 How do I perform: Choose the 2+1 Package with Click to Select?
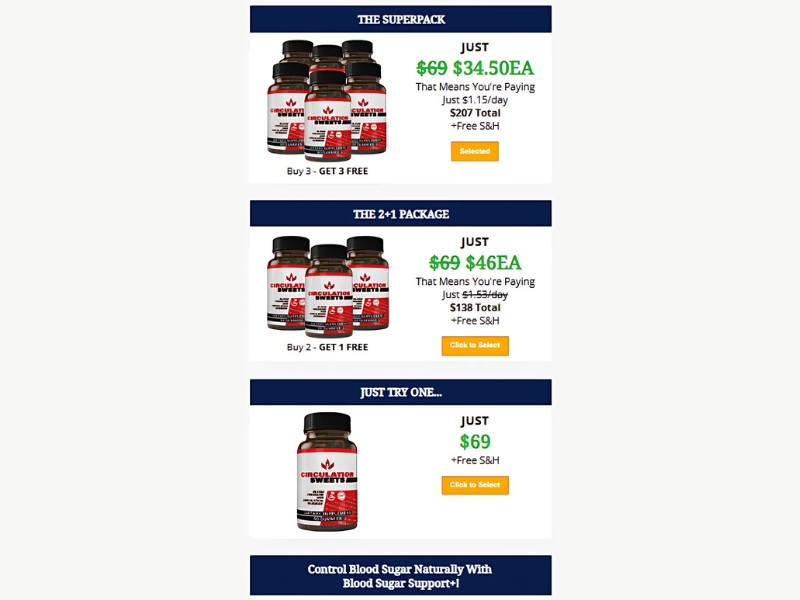475,345
